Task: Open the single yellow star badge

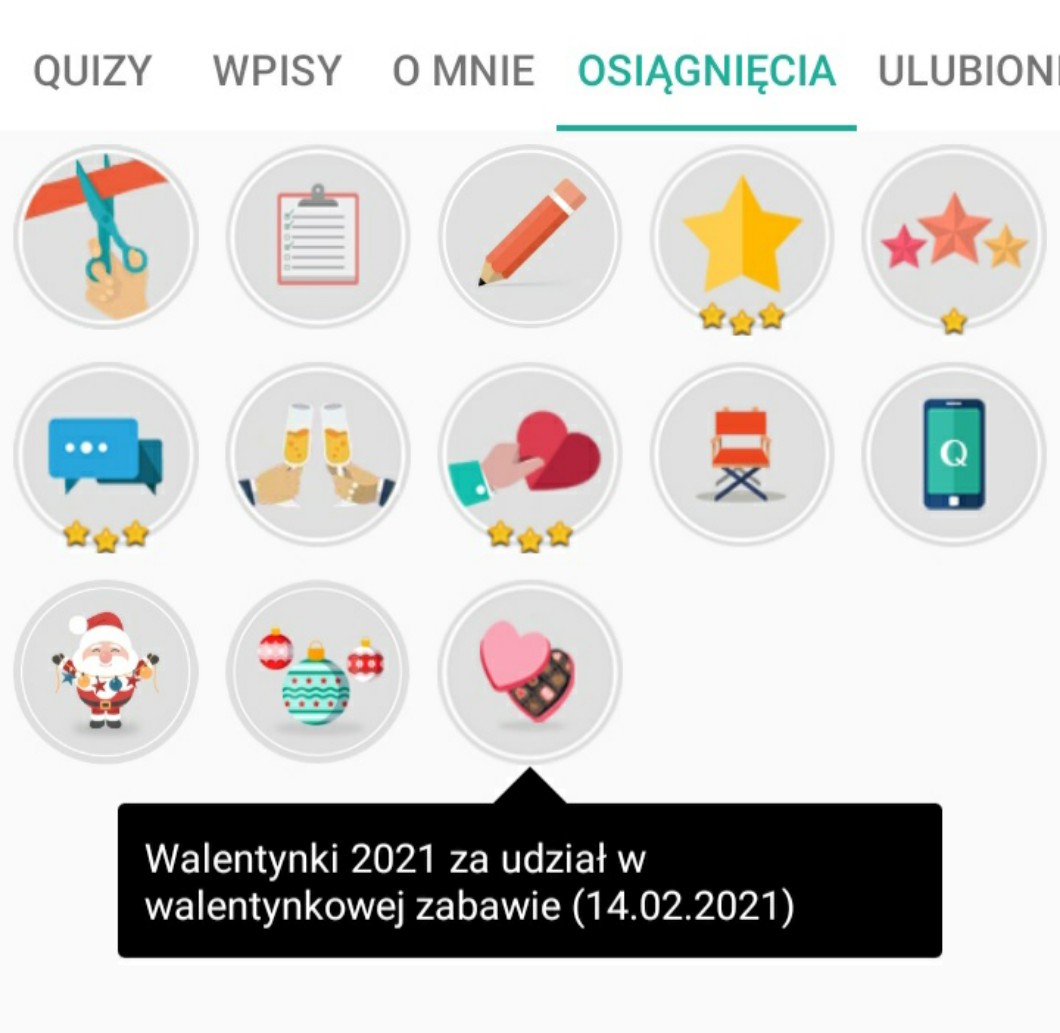Action: [x=742, y=237]
